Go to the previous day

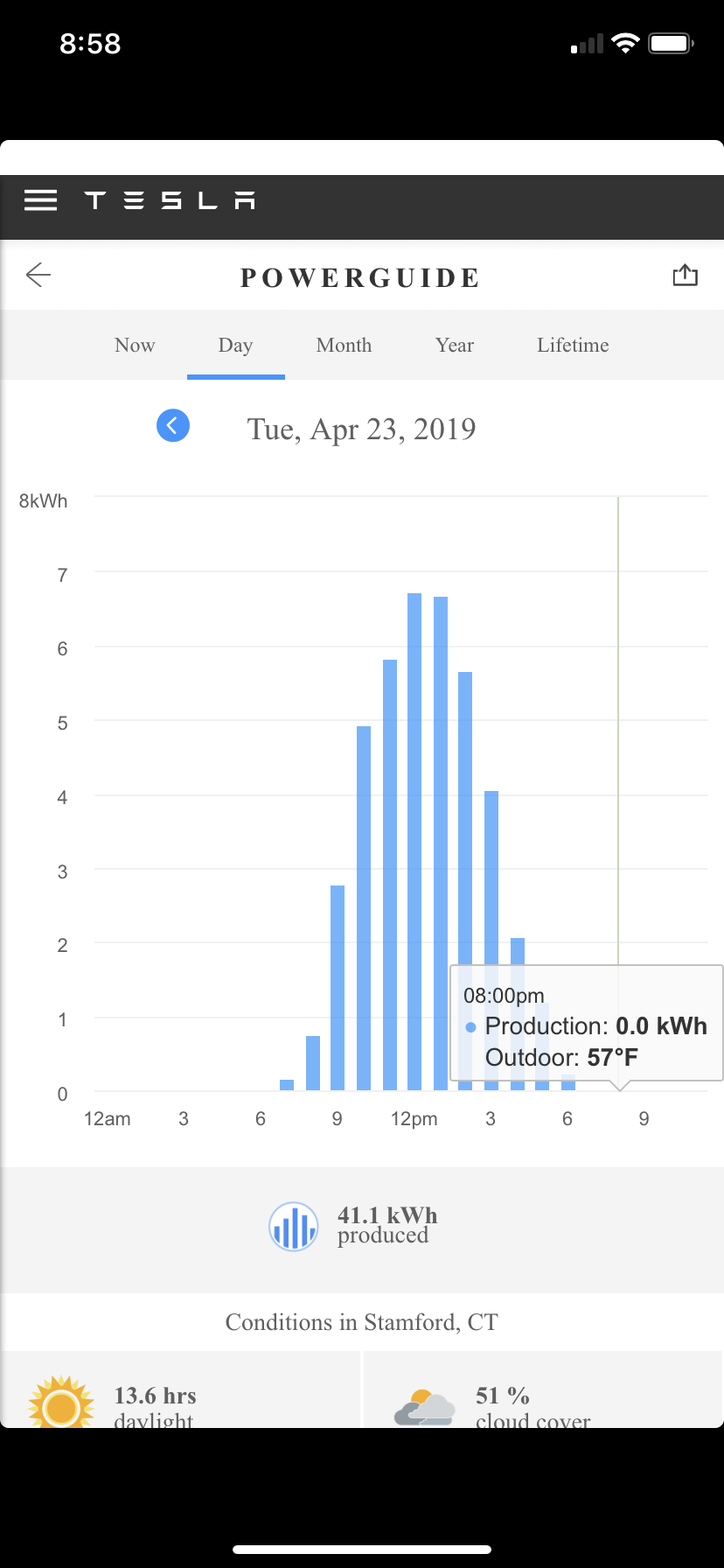[x=173, y=426]
